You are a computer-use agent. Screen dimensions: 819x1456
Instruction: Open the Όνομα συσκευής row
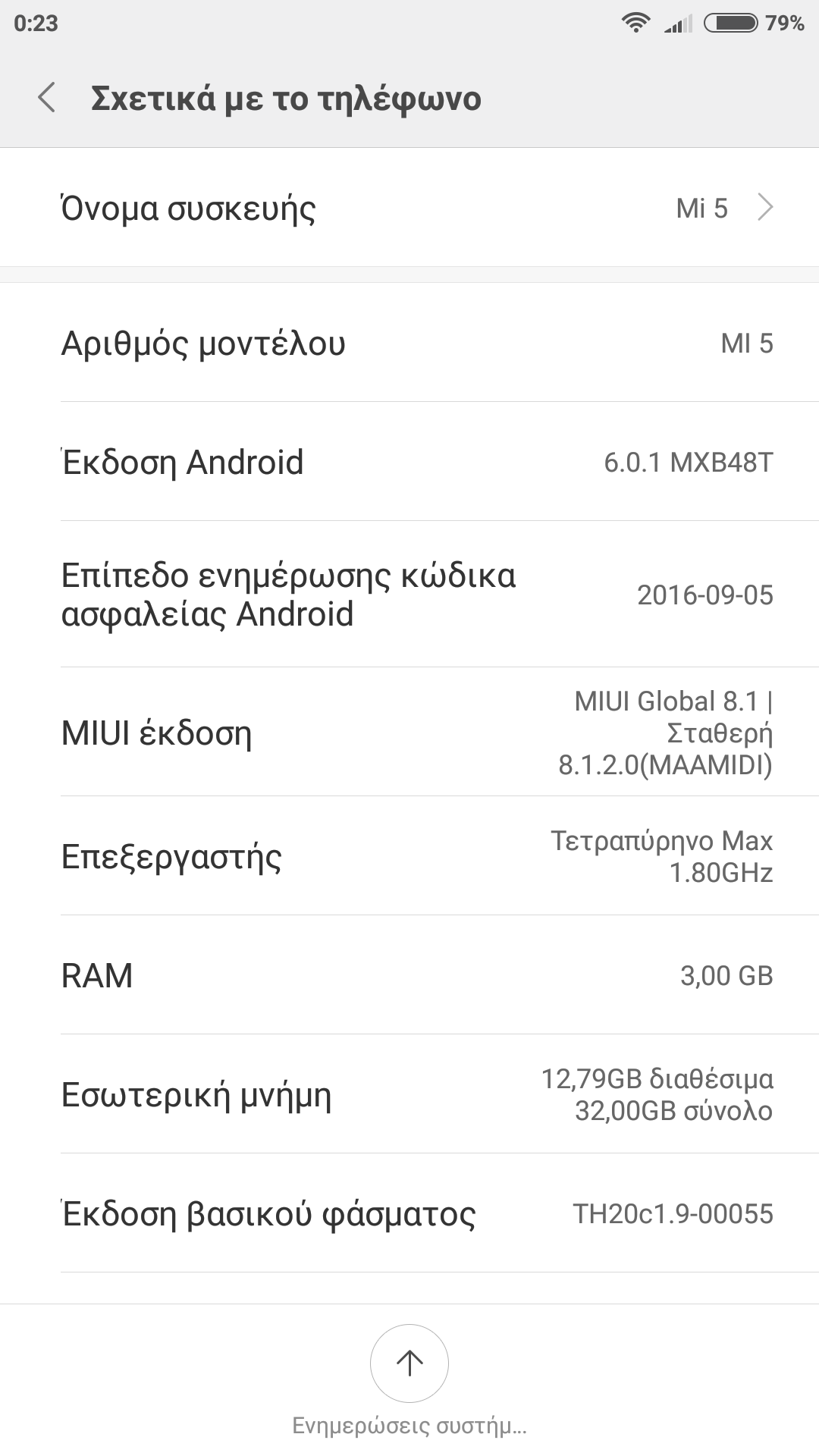409,208
